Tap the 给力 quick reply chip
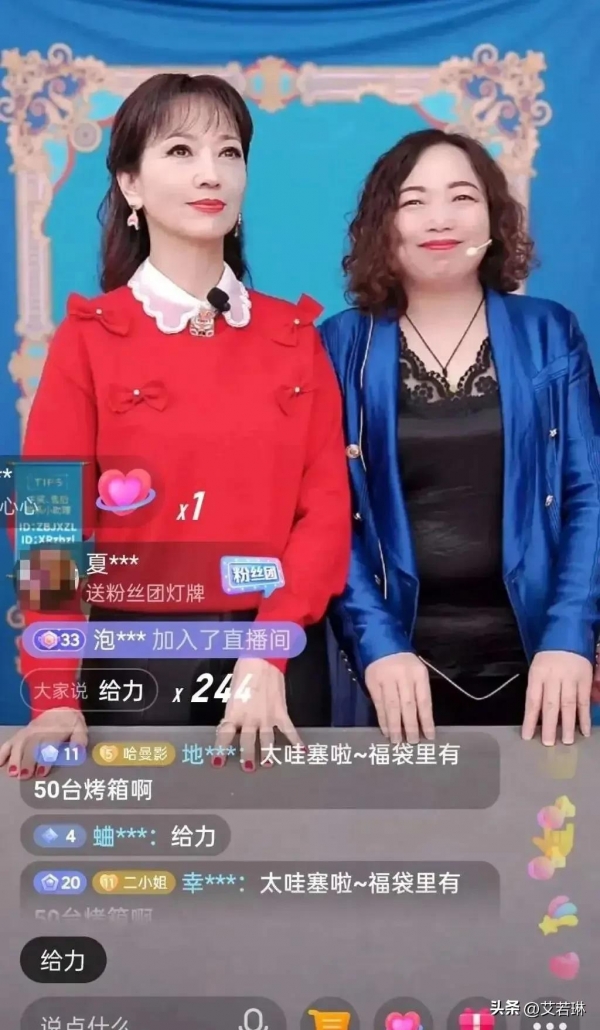This screenshot has height=1030, width=600. coord(63,961)
